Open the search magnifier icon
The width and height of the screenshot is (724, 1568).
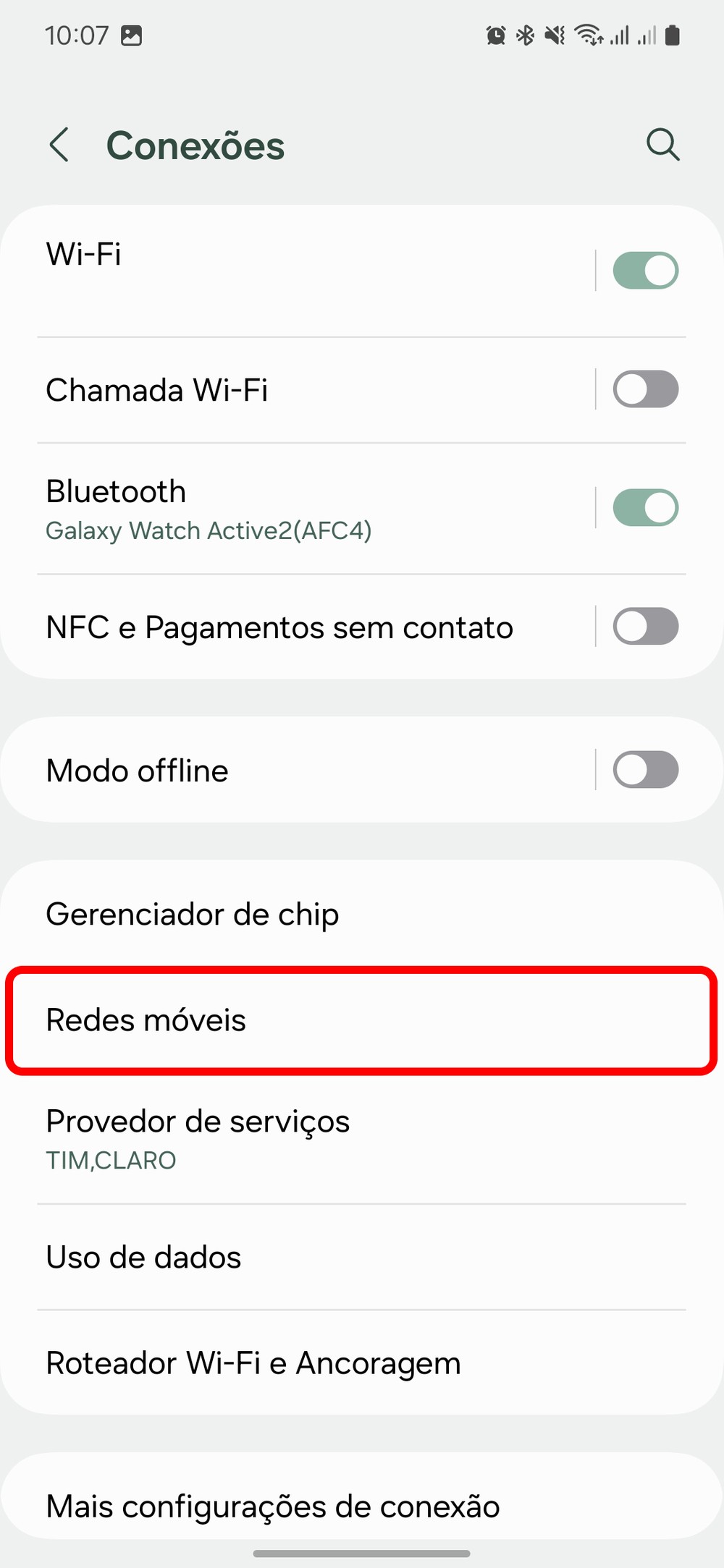662,145
